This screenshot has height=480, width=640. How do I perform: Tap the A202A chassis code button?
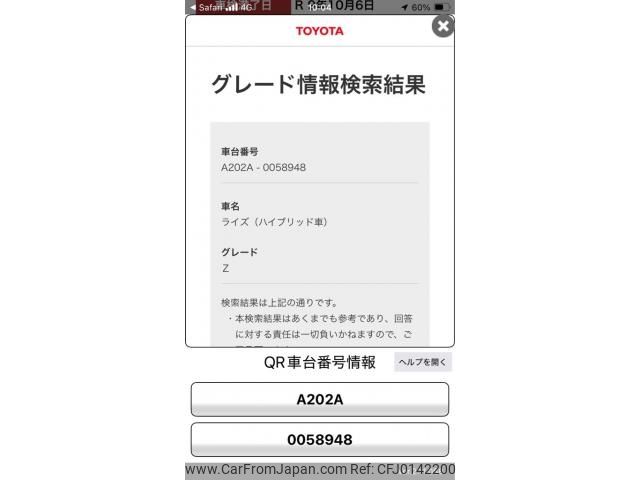tap(320, 399)
